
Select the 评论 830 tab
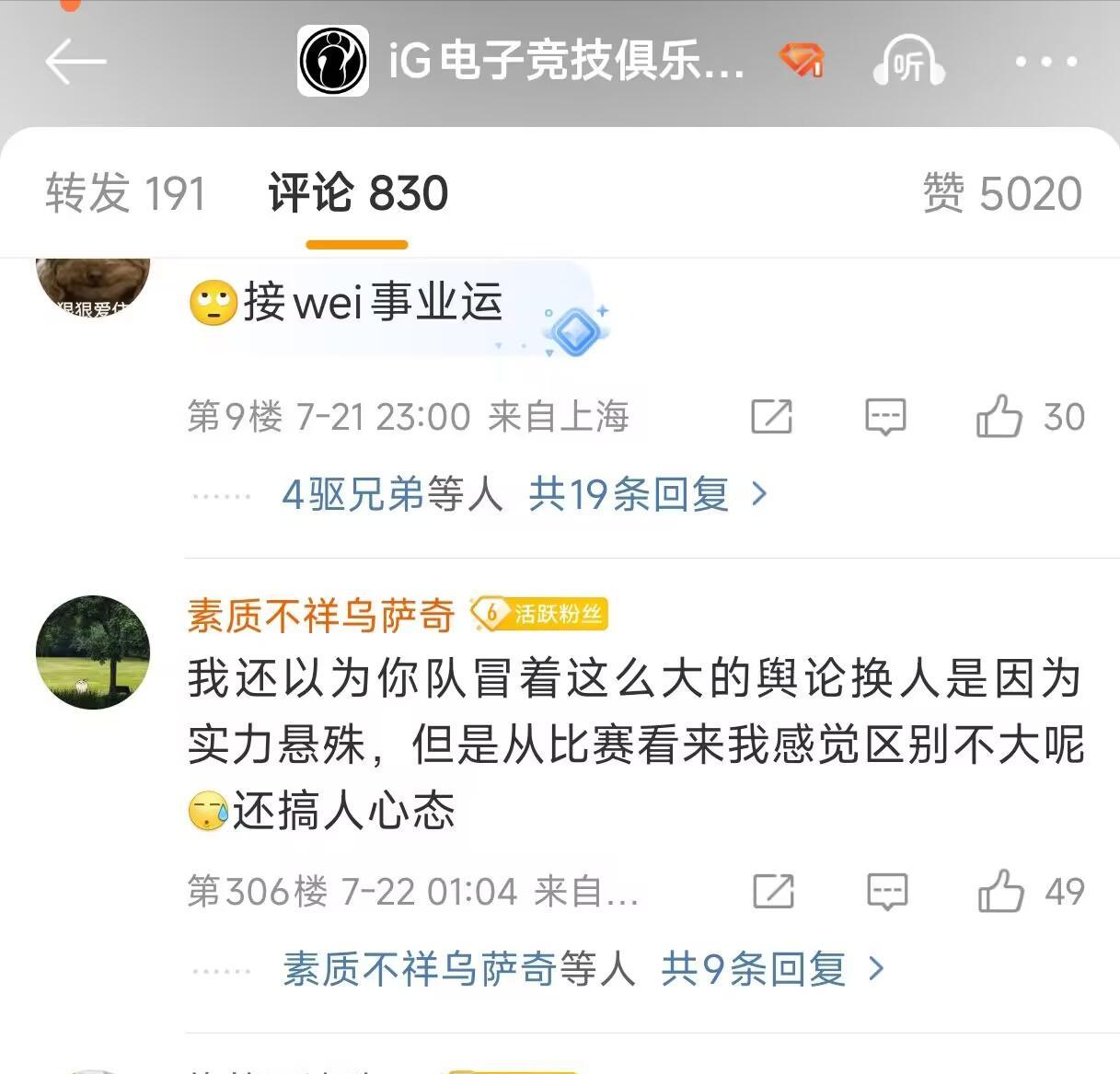point(357,194)
